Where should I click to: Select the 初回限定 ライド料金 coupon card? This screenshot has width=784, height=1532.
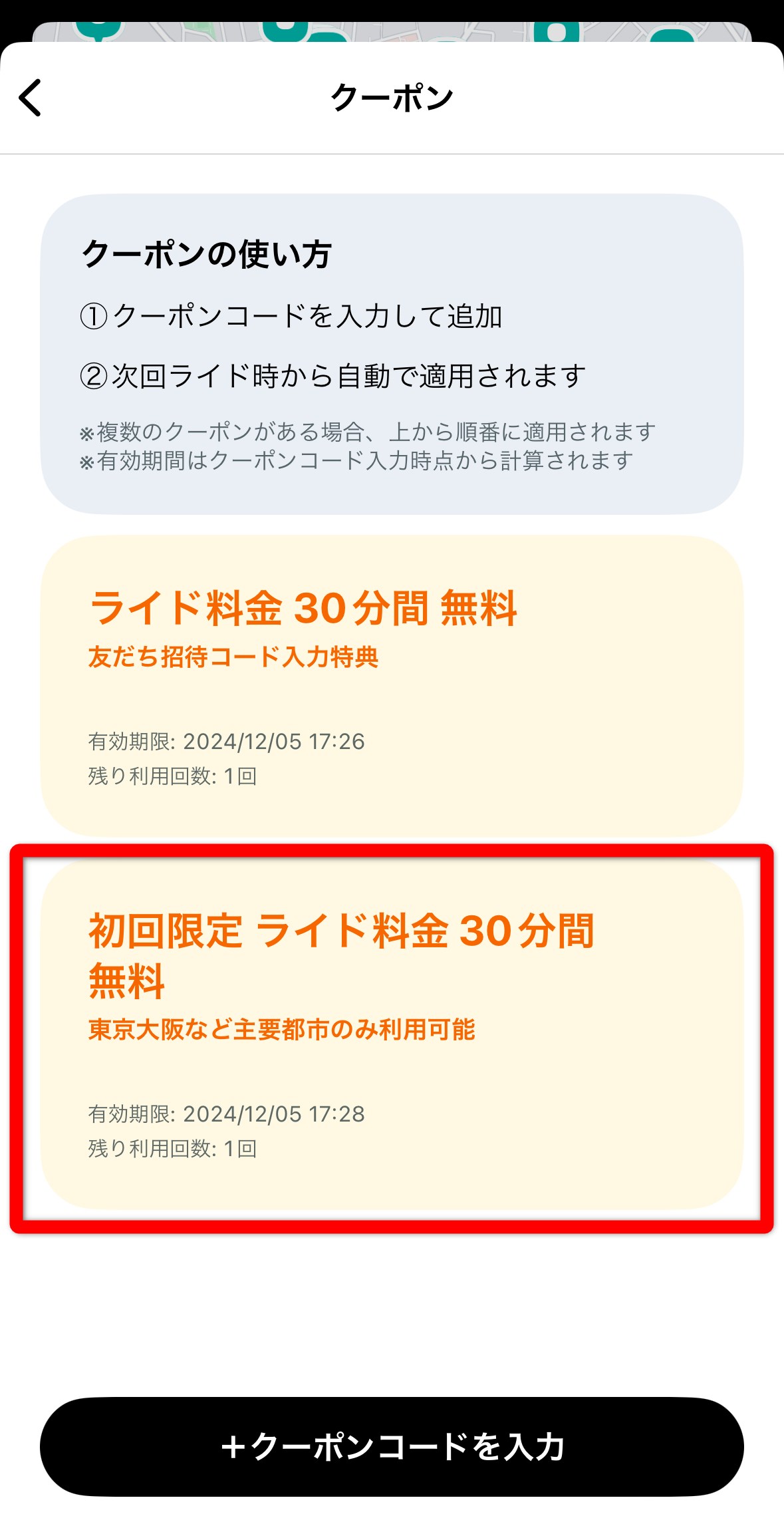tap(392, 1034)
